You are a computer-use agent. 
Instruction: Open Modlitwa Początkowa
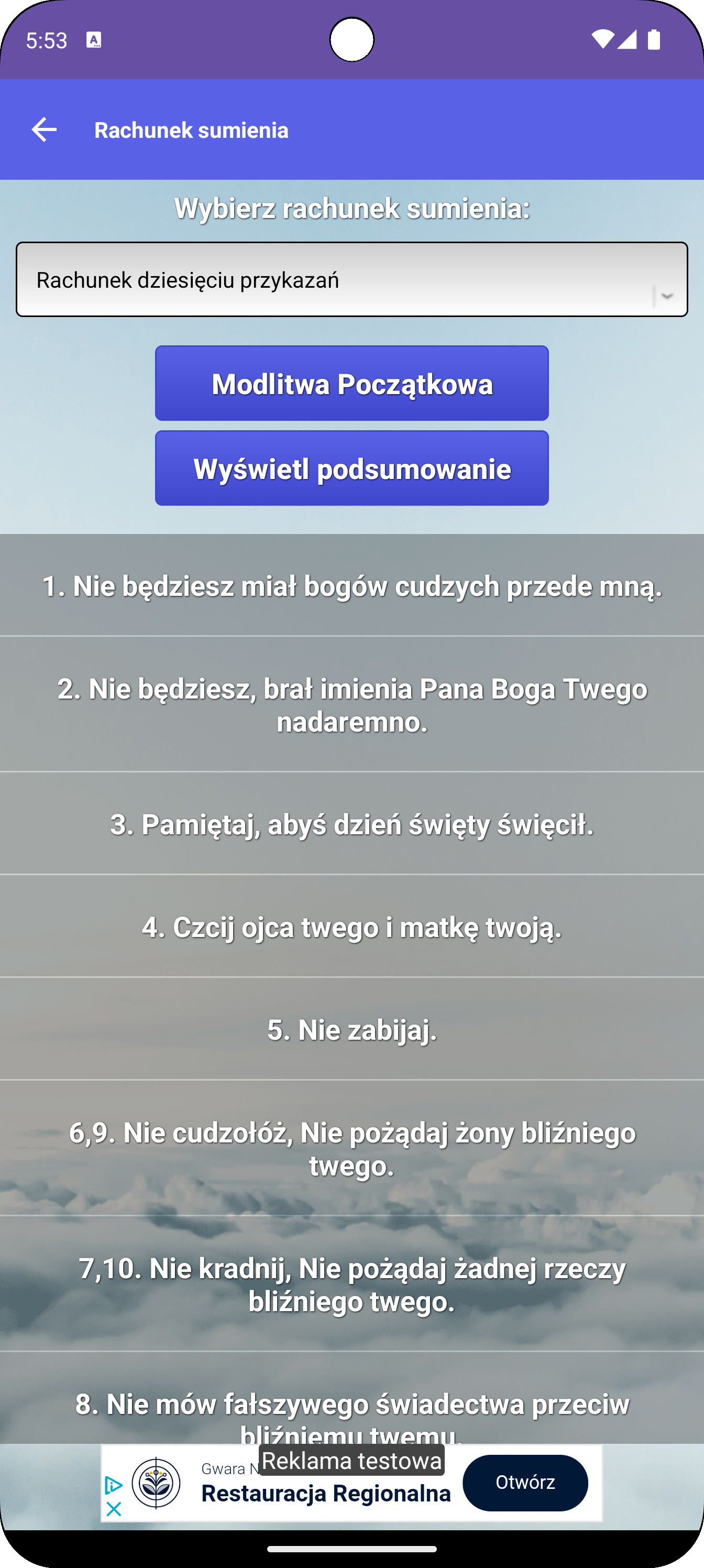coord(351,384)
